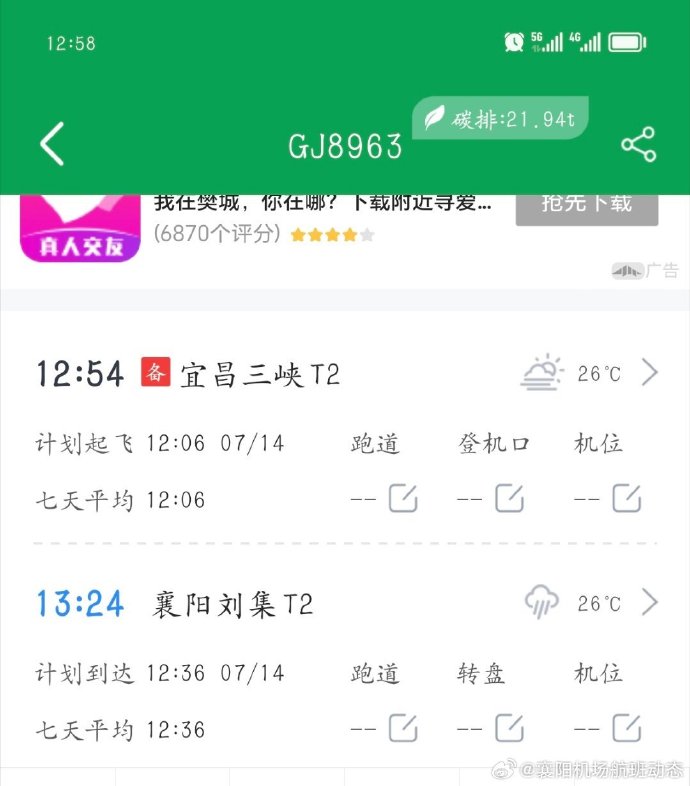Open the carbon emission 21.94t badge
This screenshot has height=786, width=690.
coord(500,119)
